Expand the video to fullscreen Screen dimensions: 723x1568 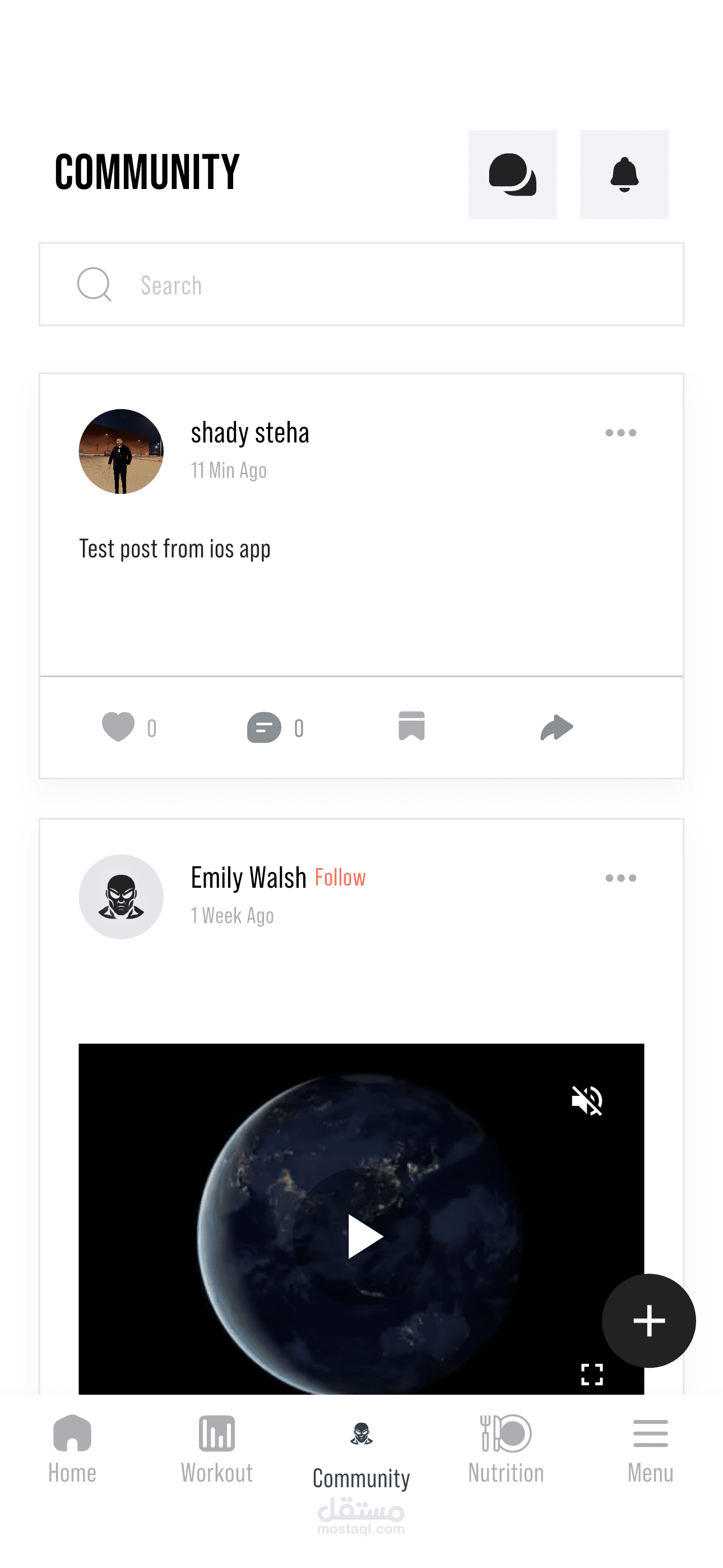click(591, 1374)
